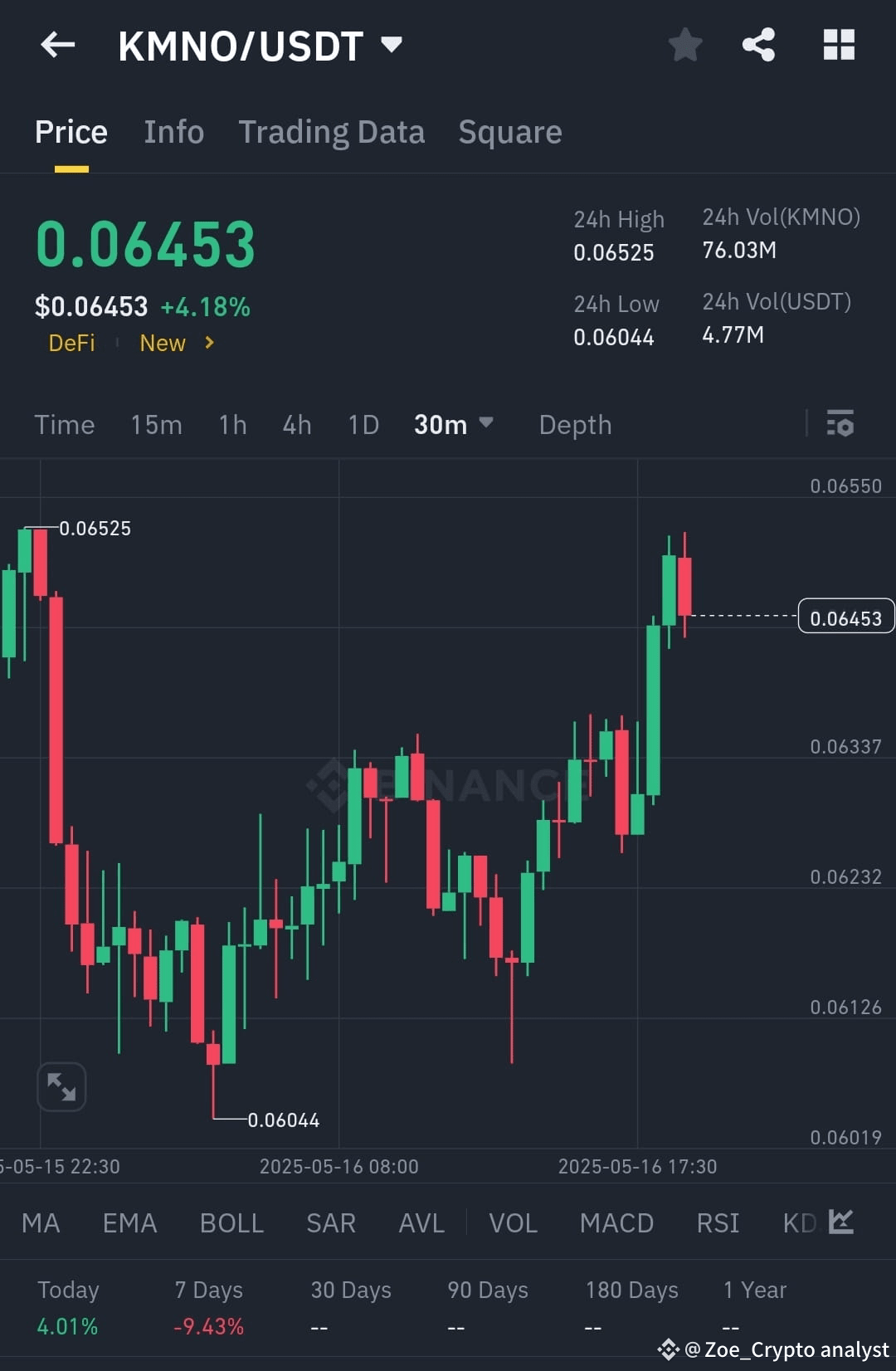The width and height of the screenshot is (896, 1371).
Task: Select the candlestick chart style icon
Action: (843, 1222)
